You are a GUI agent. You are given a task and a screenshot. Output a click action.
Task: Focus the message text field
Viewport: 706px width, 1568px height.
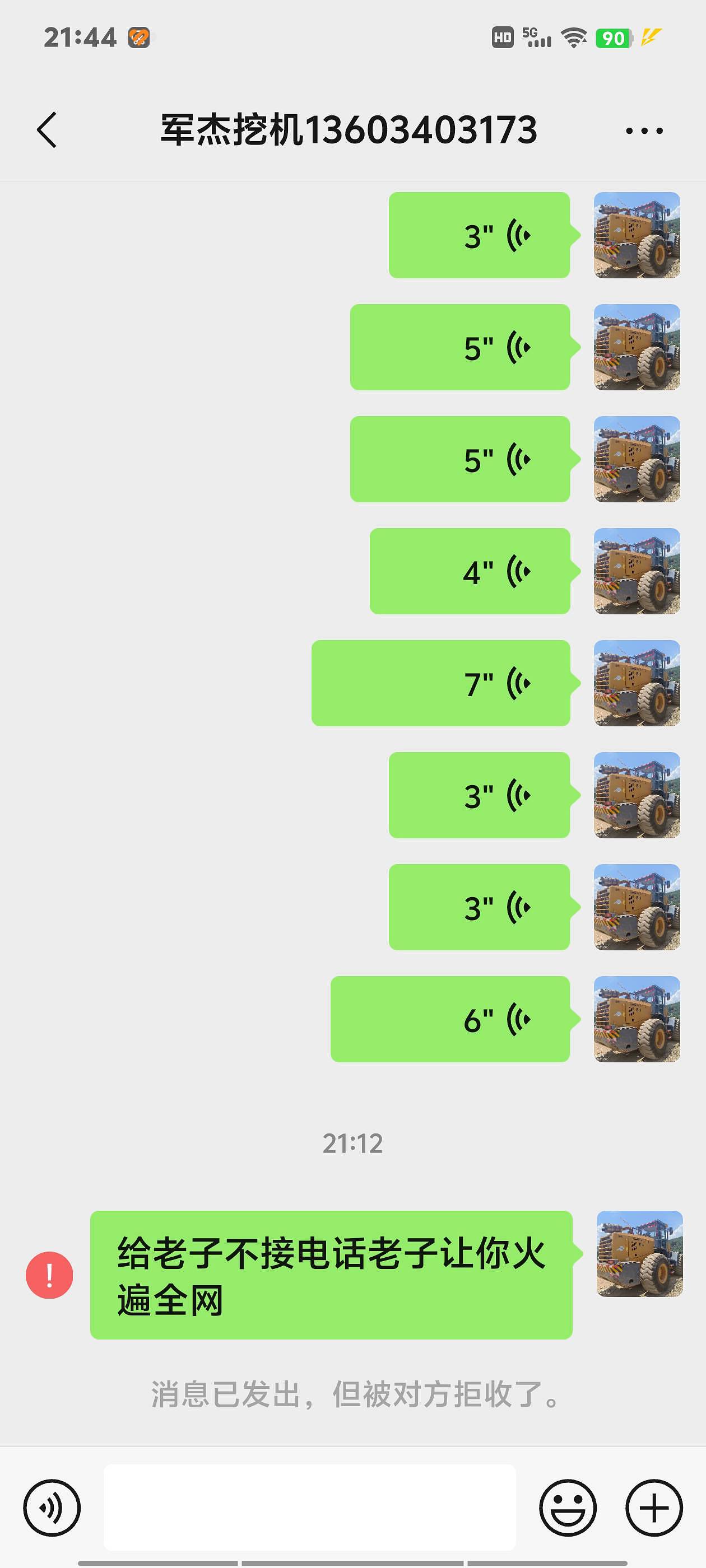click(309, 1507)
